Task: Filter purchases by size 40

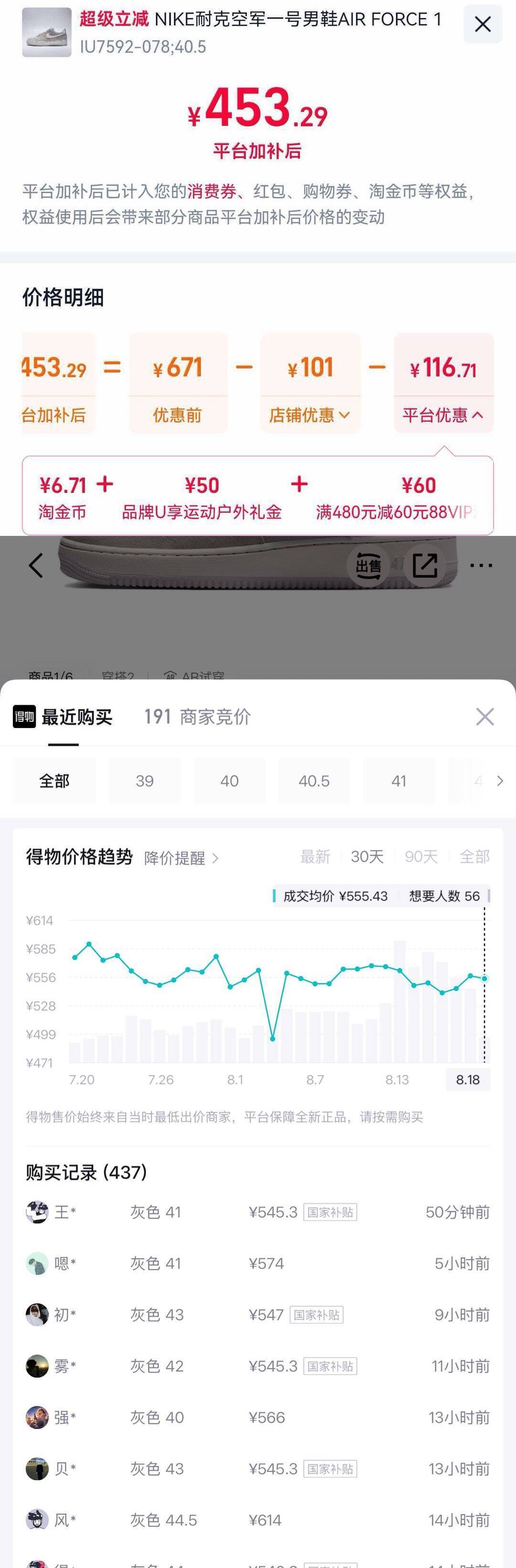Action: pyautogui.click(x=229, y=781)
